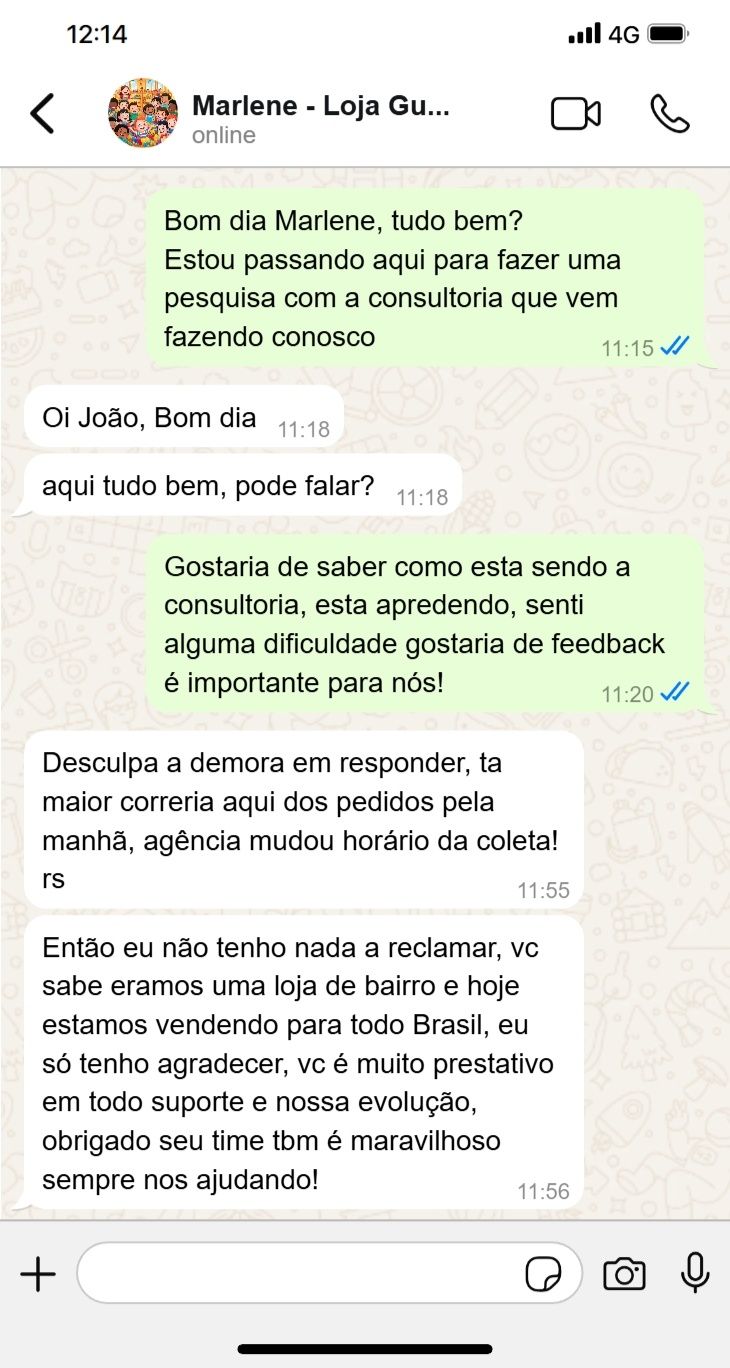Go back to the chat list
Screen dimensions: 730x1368
click(x=42, y=114)
